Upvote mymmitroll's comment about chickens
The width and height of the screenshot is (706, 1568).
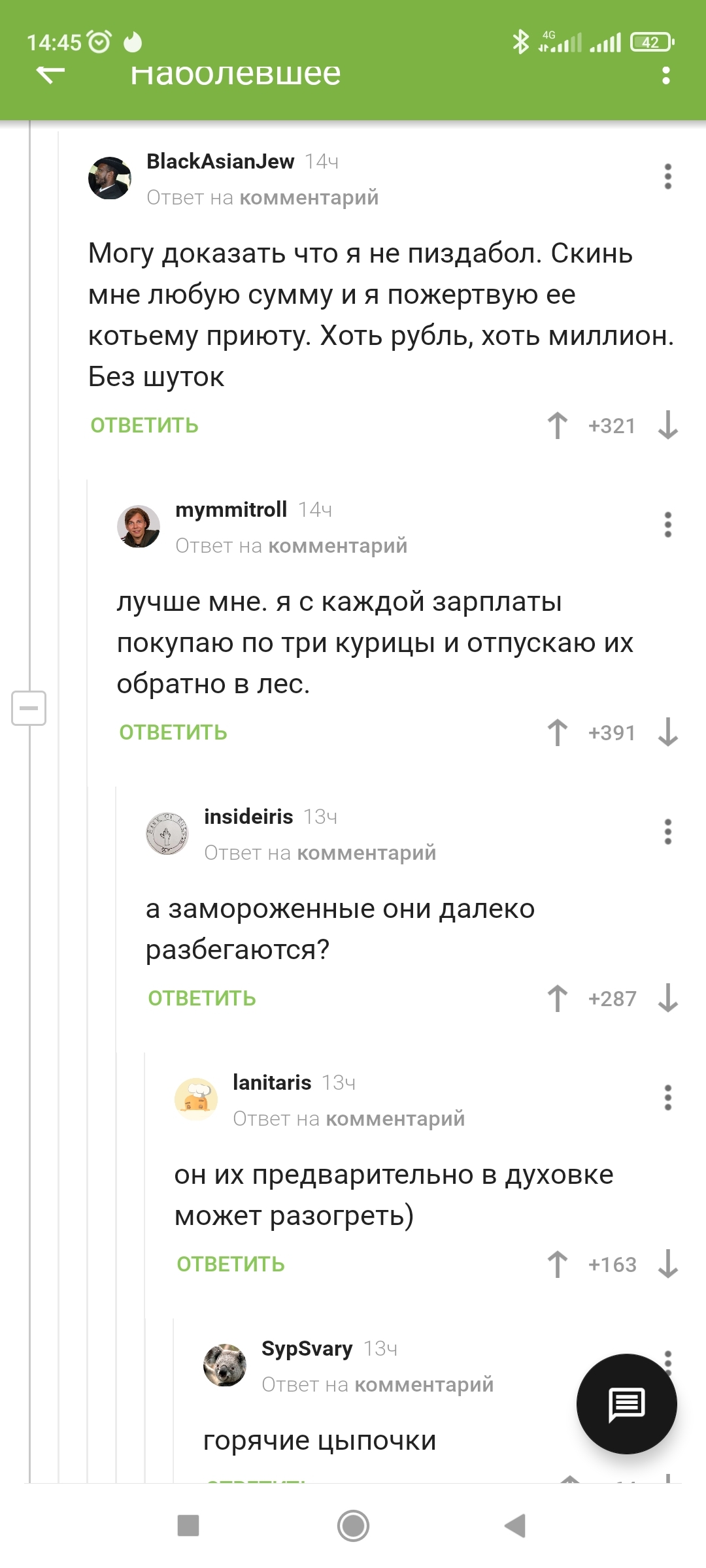click(x=558, y=732)
